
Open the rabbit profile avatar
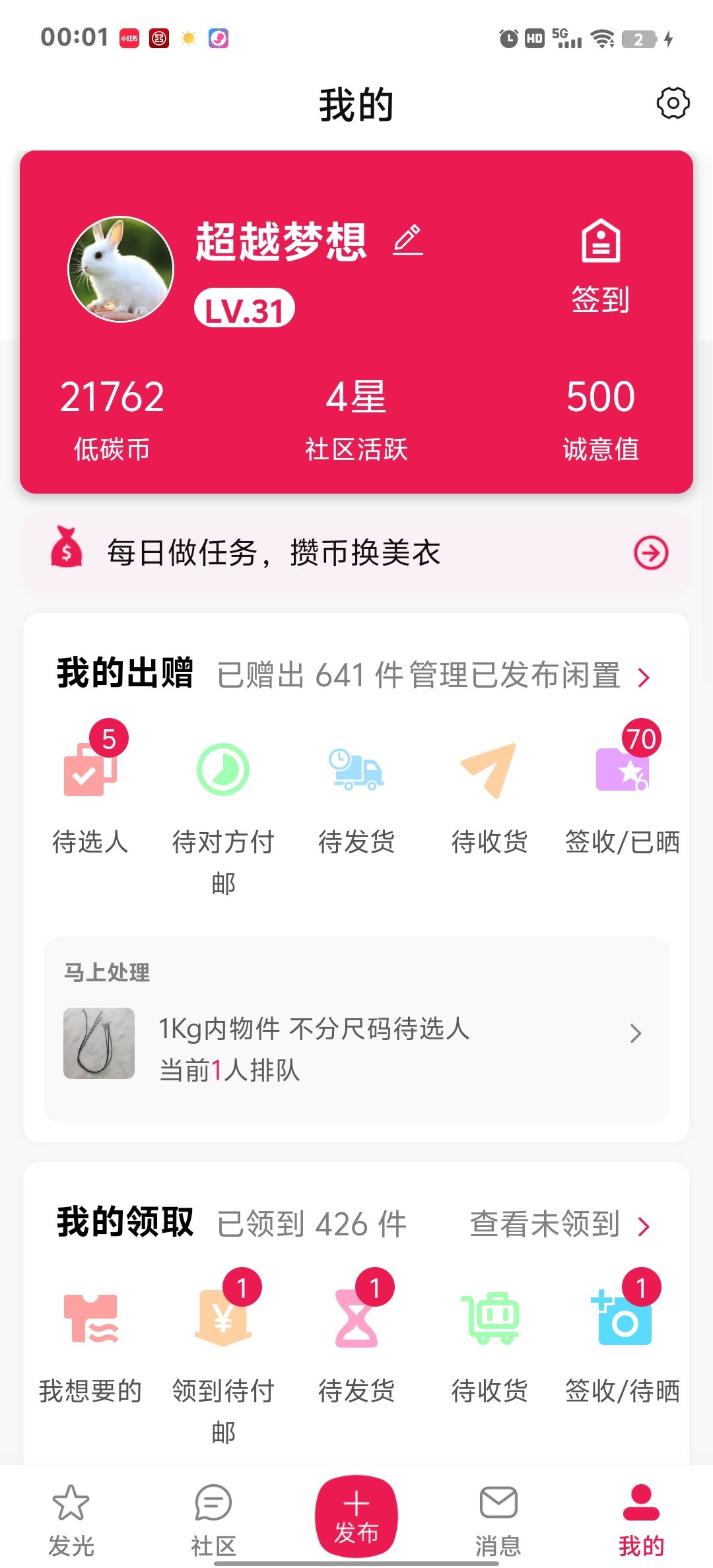pyautogui.click(x=121, y=269)
